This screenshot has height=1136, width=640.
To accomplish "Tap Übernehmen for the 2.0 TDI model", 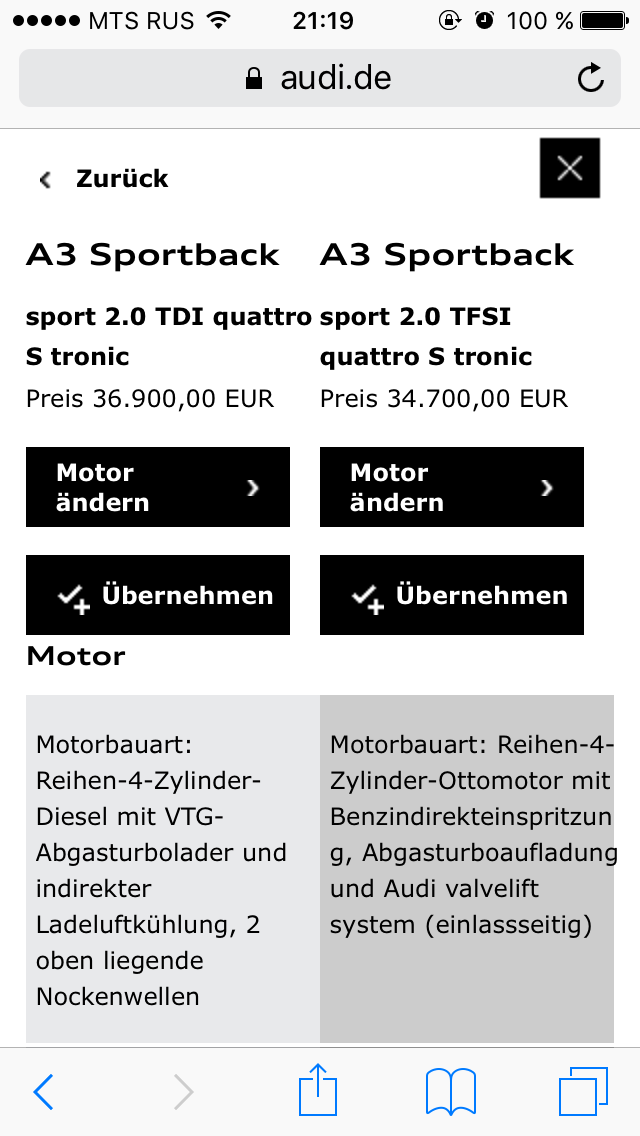I will point(158,595).
